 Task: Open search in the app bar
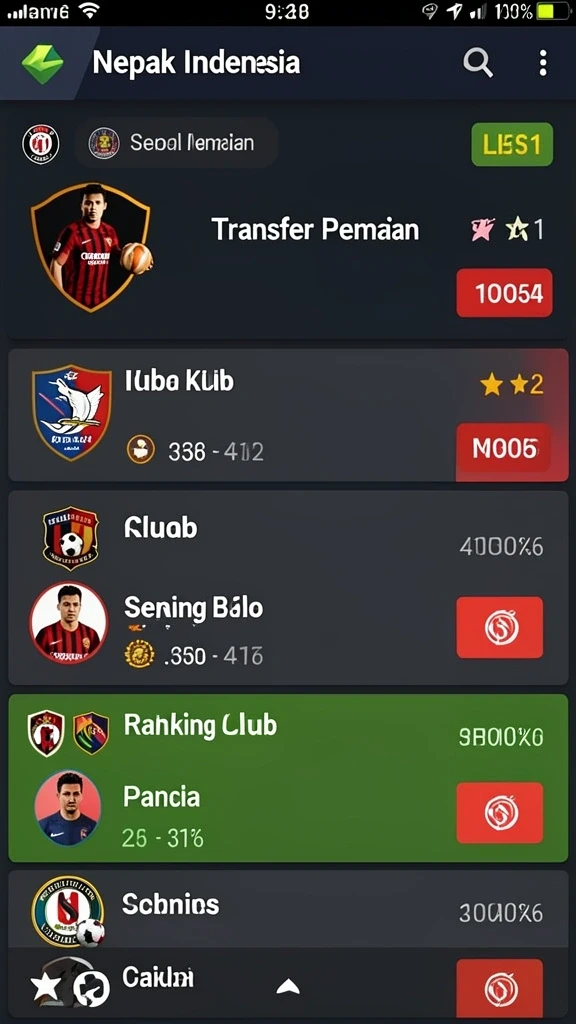pos(477,63)
